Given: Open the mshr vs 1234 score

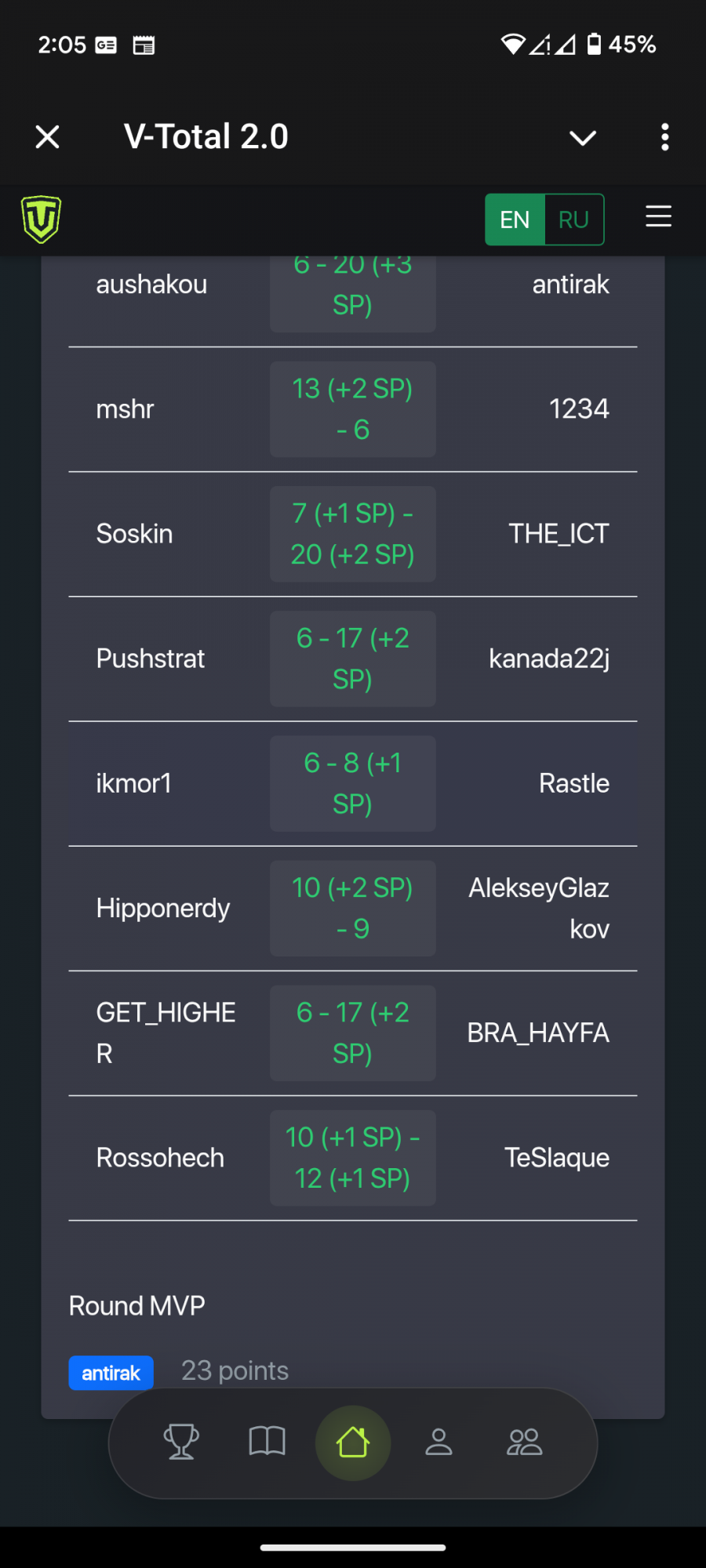Looking at the screenshot, I should (x=353, y=409).
